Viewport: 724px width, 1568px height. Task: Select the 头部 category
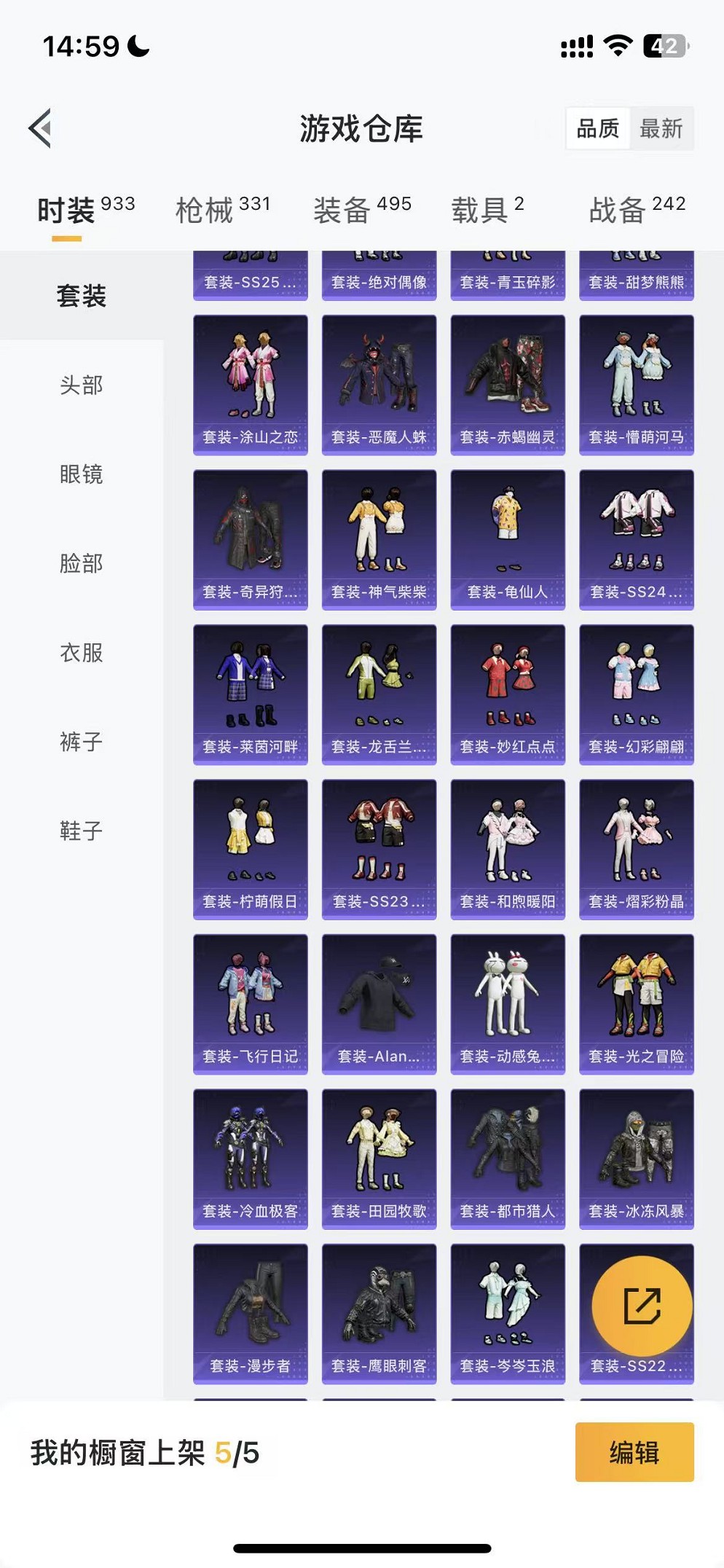81,385
